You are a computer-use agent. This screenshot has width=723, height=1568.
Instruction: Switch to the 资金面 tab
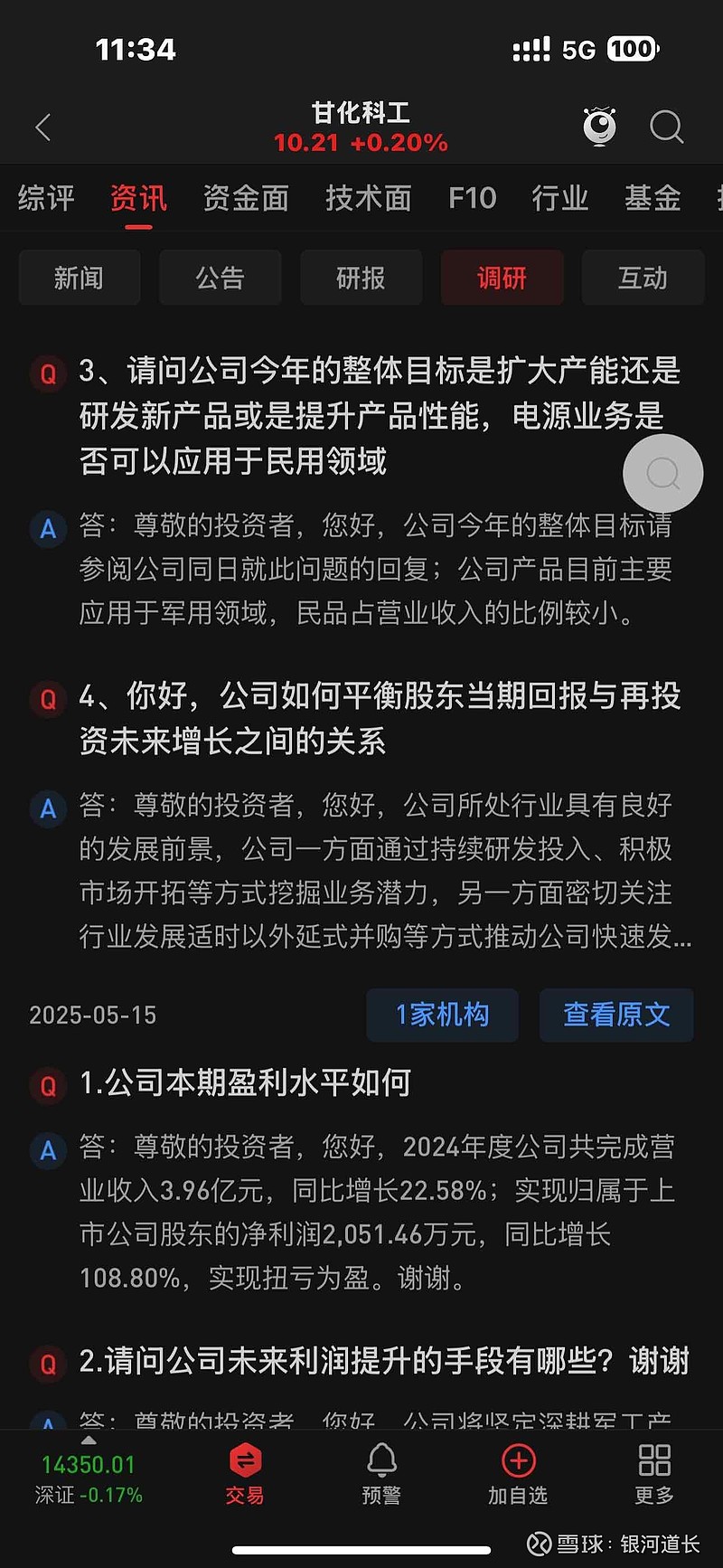pyautogui.click(x=245, y=198)
